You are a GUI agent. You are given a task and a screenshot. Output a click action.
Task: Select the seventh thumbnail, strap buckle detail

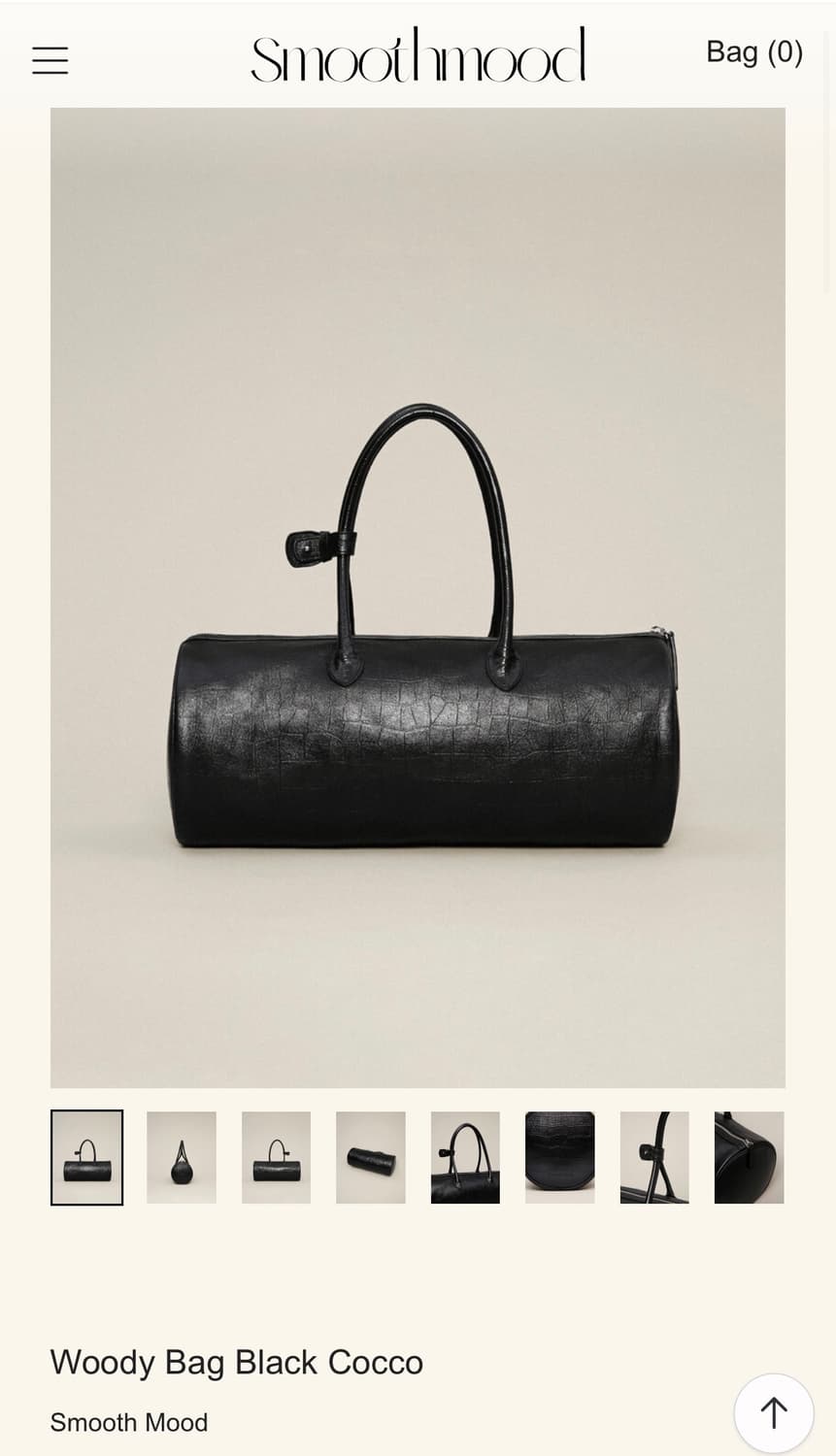[654, 1157]
